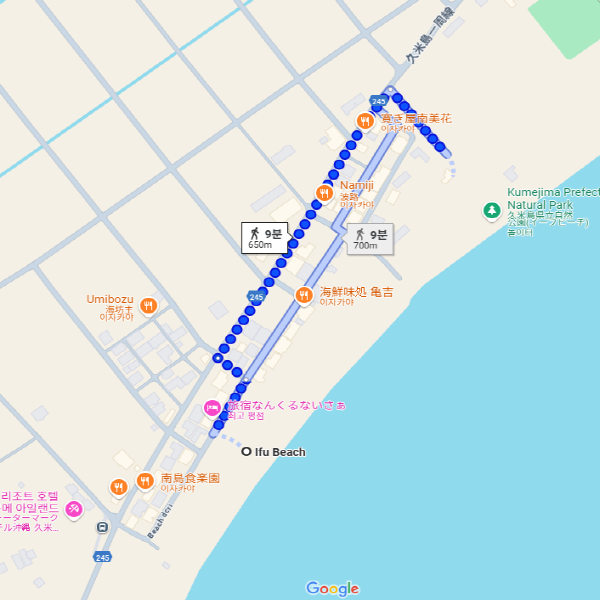Screen dimensions: 600x600
Task: View the 民宿なんくるないさぁ lodging pin
Action: pyautogui.click(x=212, y=408)
